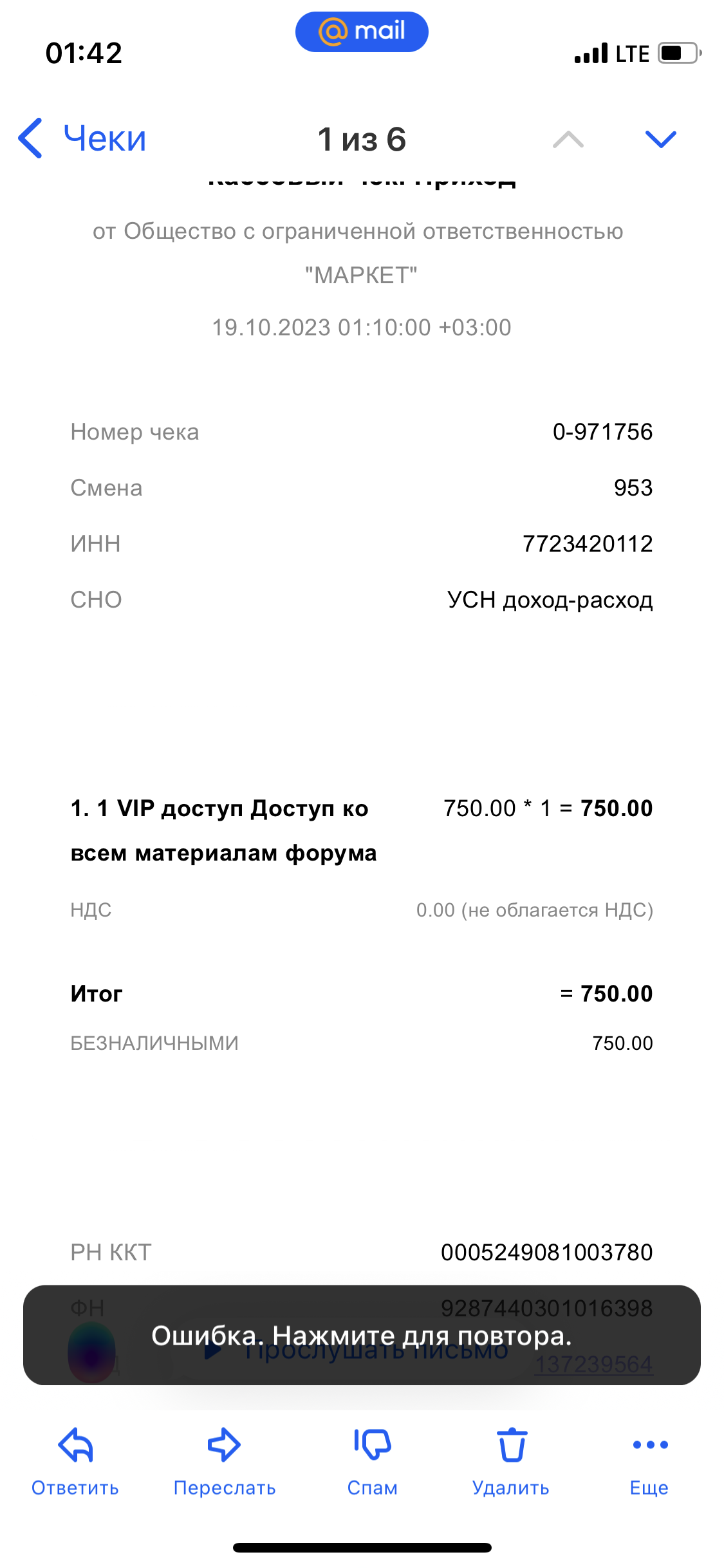Delete the email with Удалить

511,1462
